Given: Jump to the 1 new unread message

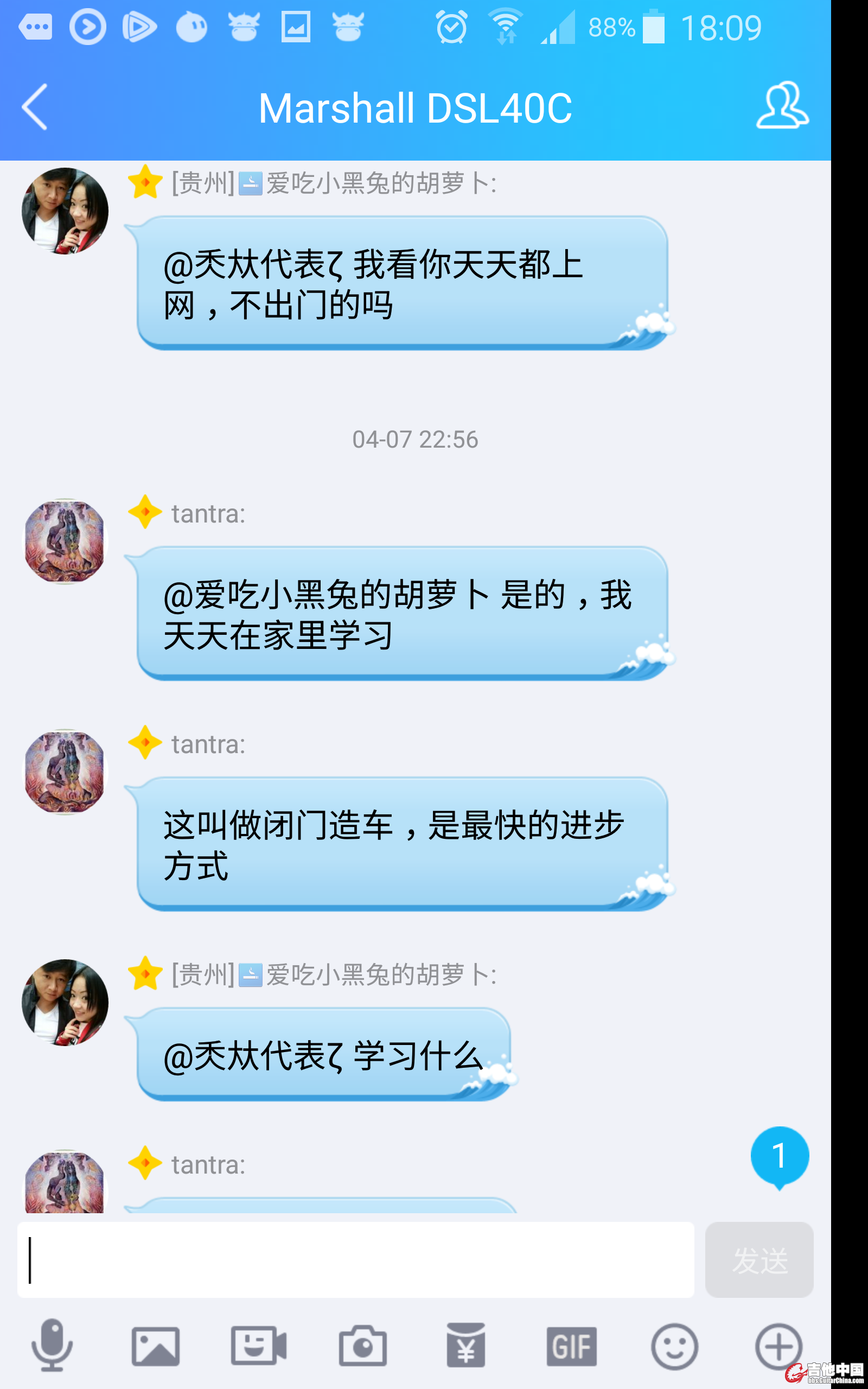Looking at the screenshot, I should (x=779, y=1155).
